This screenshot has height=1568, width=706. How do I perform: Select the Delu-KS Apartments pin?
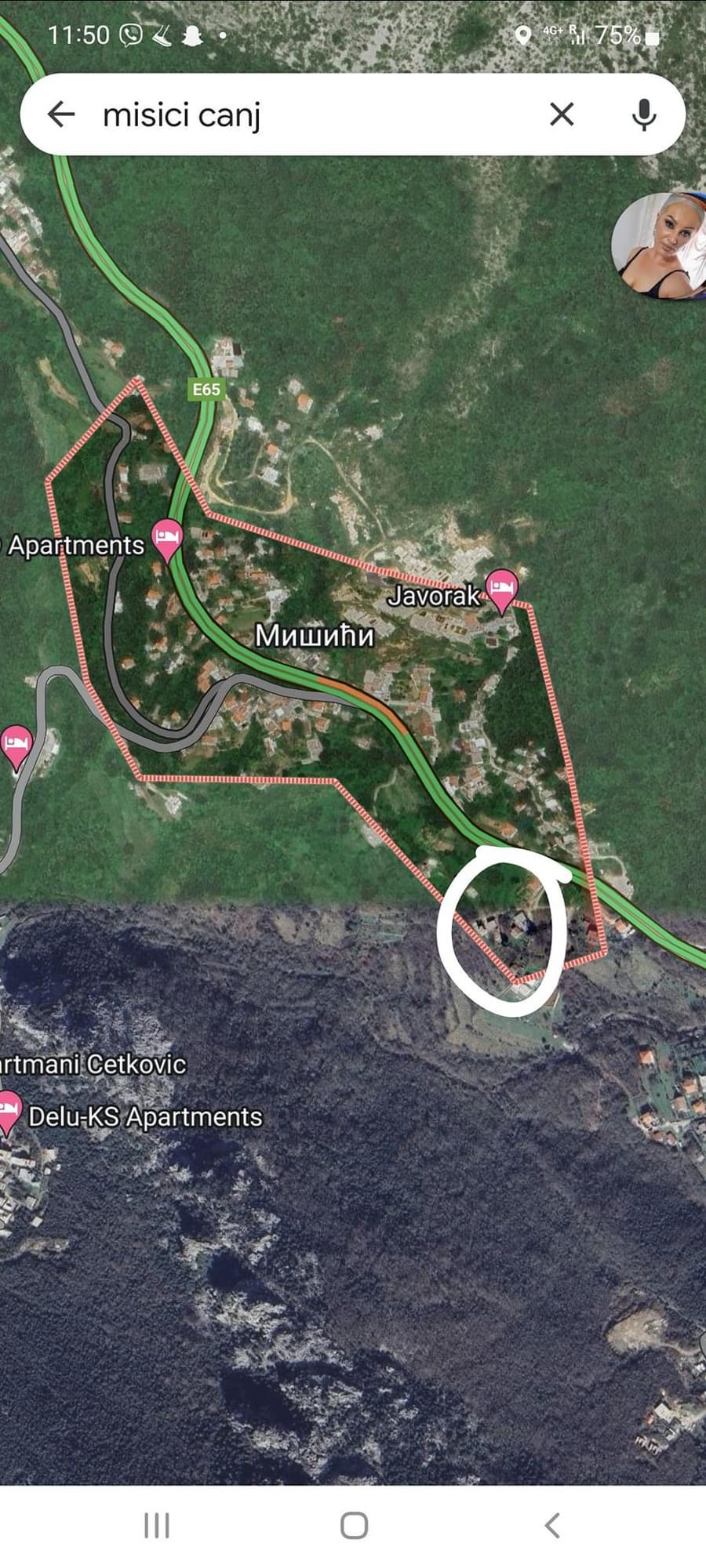(x=9, y=1109)
